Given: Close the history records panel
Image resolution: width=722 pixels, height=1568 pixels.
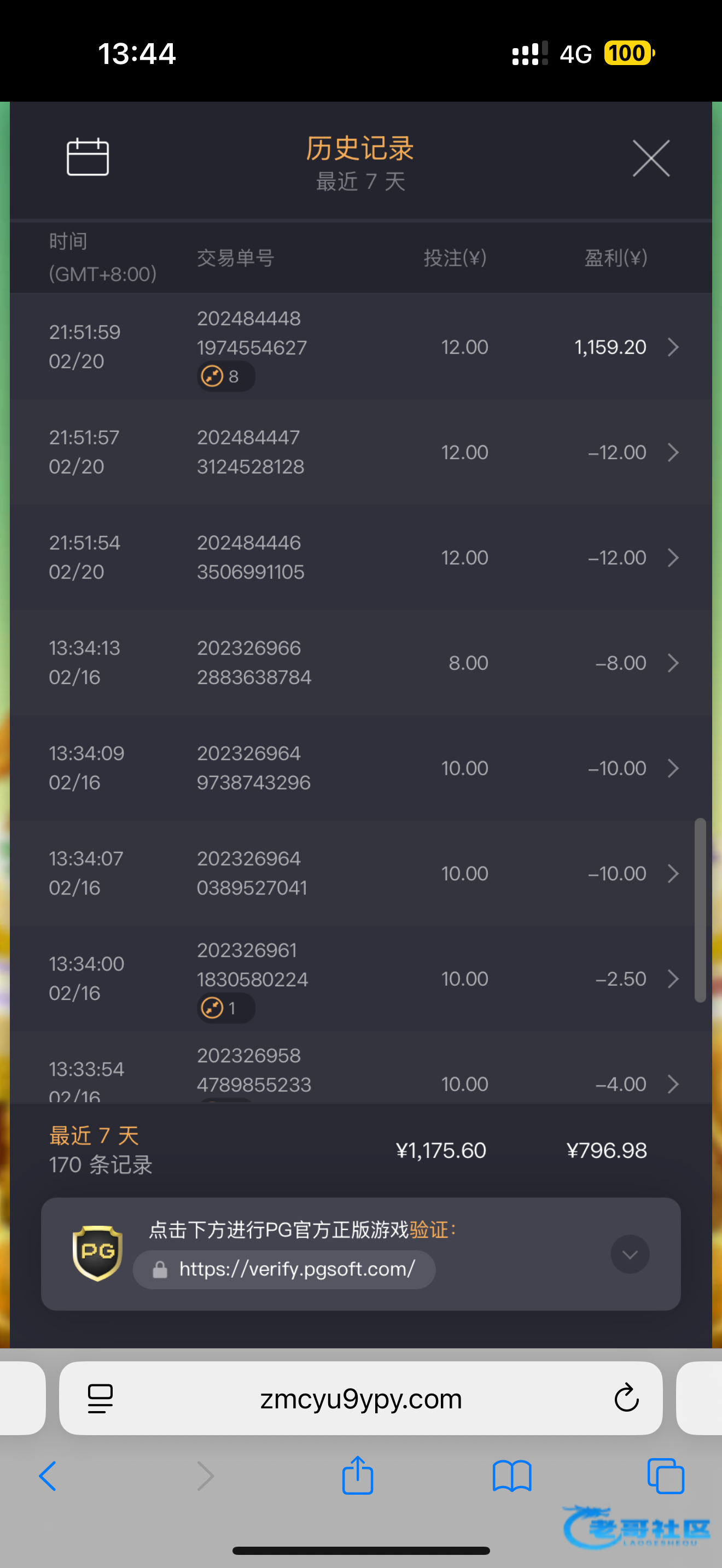Looking at the screenshot, I should point(651,158).
